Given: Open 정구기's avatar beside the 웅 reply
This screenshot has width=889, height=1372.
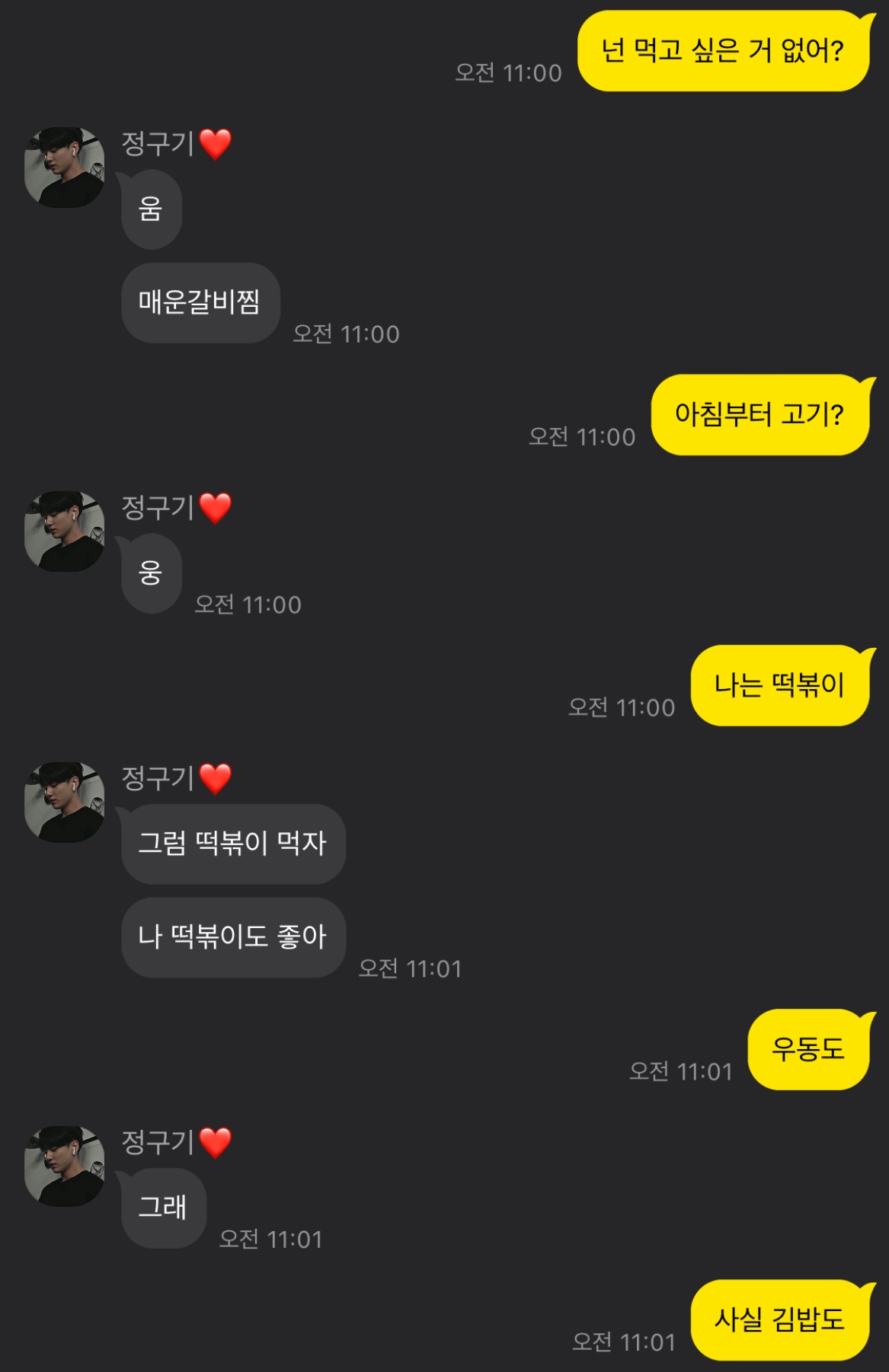Looking at the screenshot, I should click(x=64, y=531).
